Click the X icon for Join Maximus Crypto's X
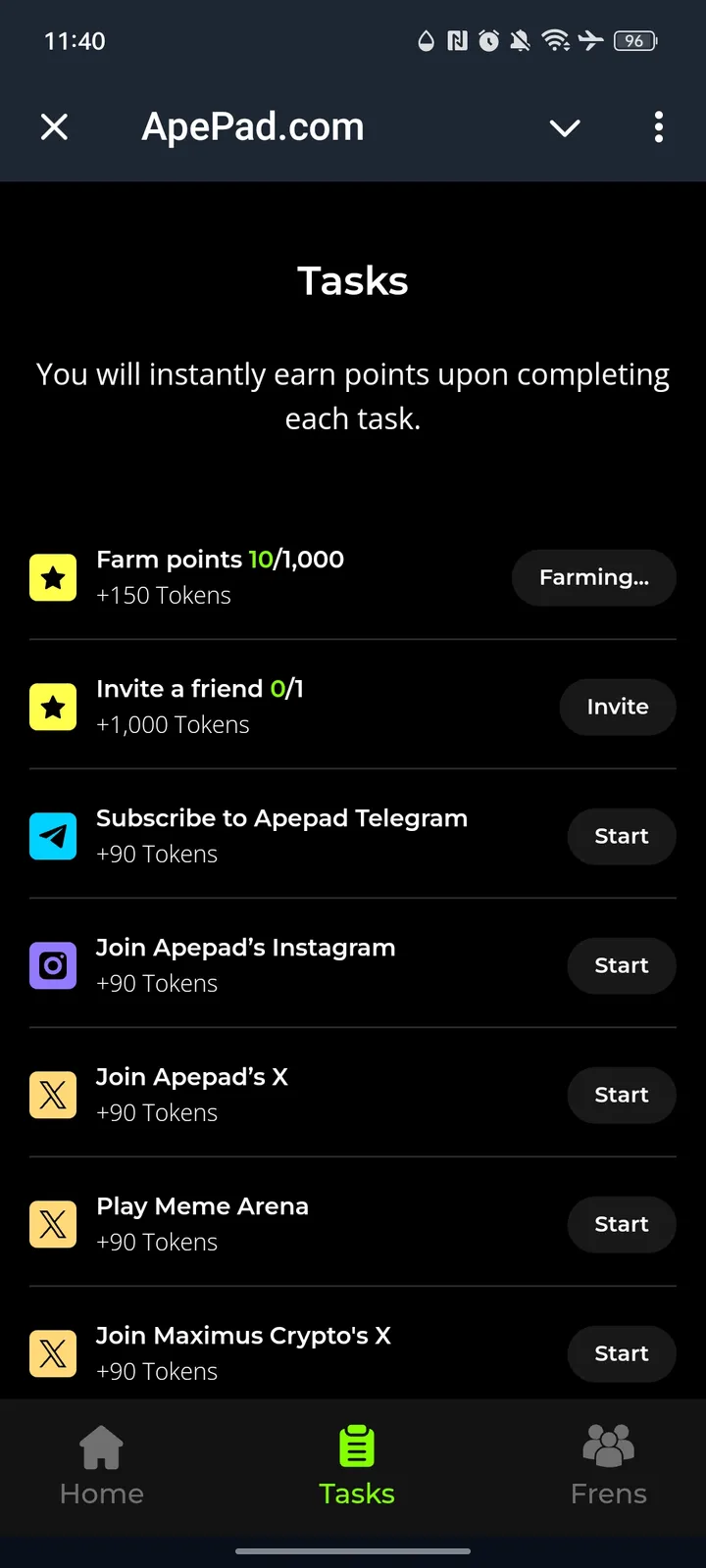706x1568 pixels. [x=53, y=1353]
